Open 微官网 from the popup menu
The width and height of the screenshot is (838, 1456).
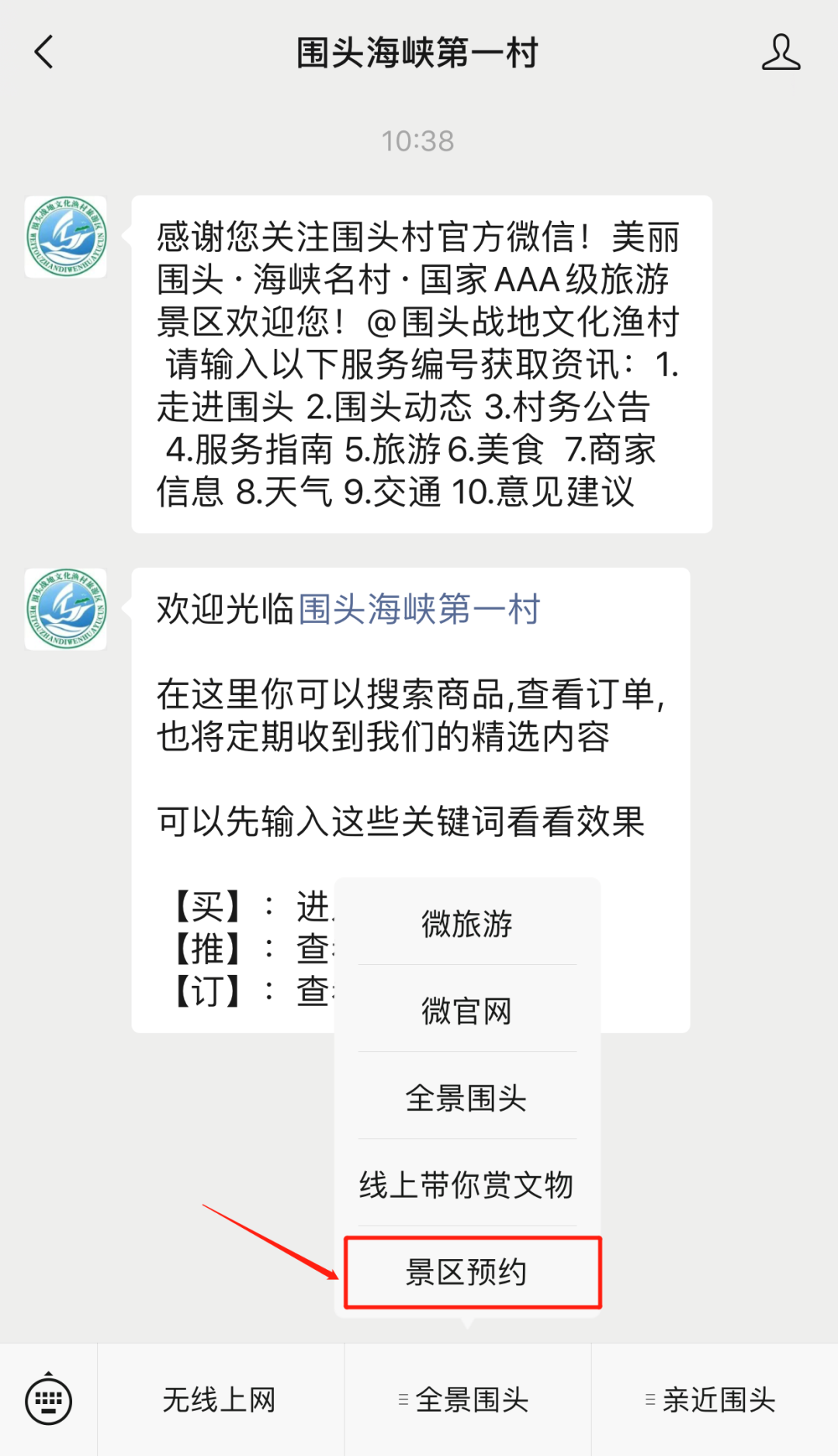(467, 1011)
